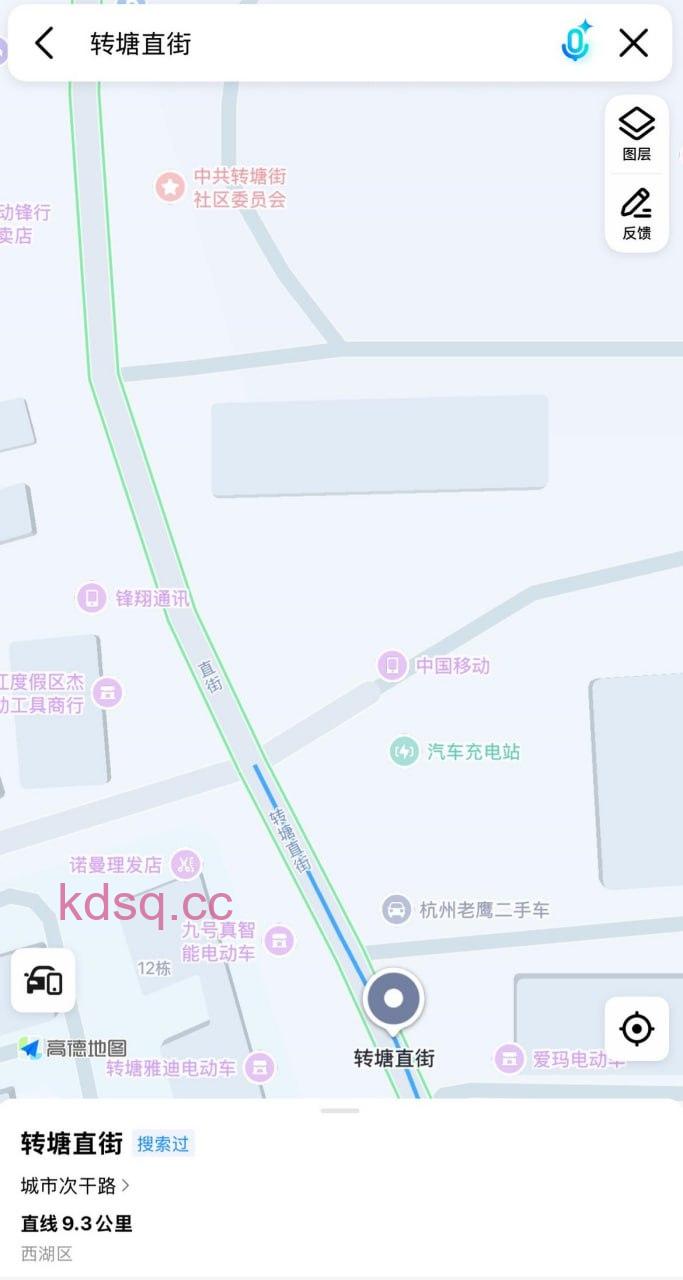Select 爱玛电动车 marker on map
This screenshot has height=1280, width=683.
[x=509, y=1058]
